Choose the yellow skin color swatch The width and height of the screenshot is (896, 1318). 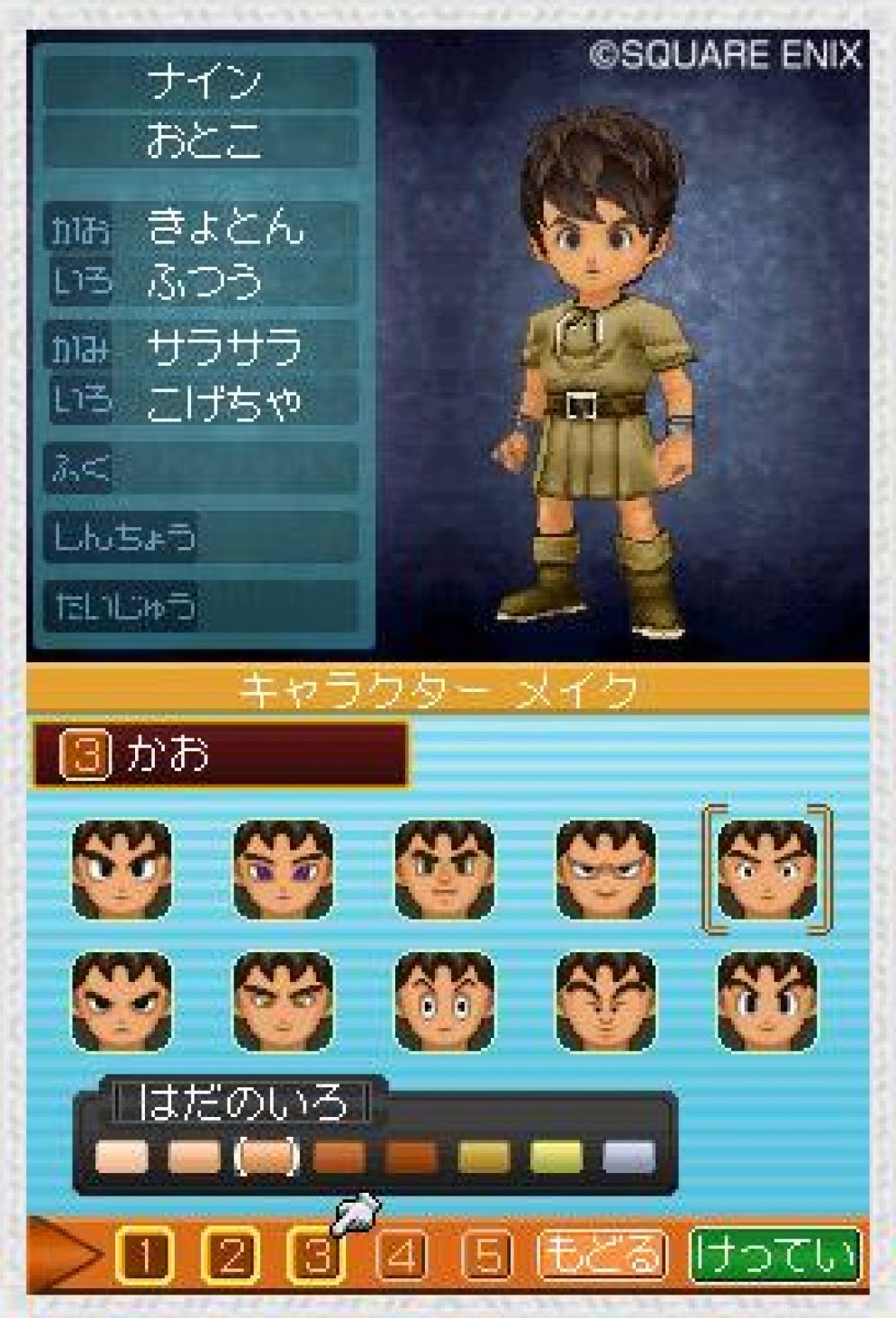click(556, 1157)
